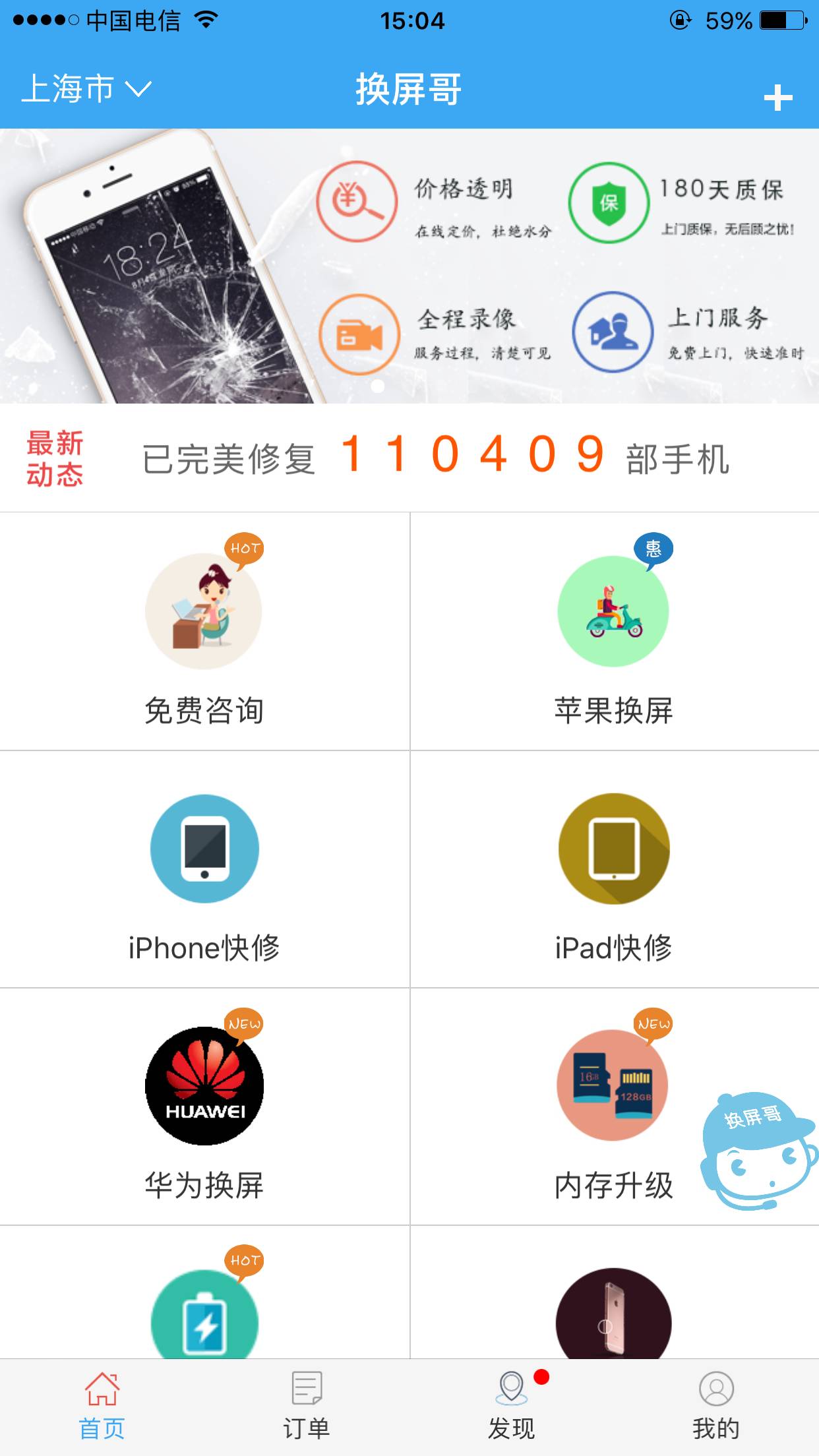Viewport: 819px width, 1456px height.
Task: Go to the 发现 discover tab
Action: [512, 1406]
